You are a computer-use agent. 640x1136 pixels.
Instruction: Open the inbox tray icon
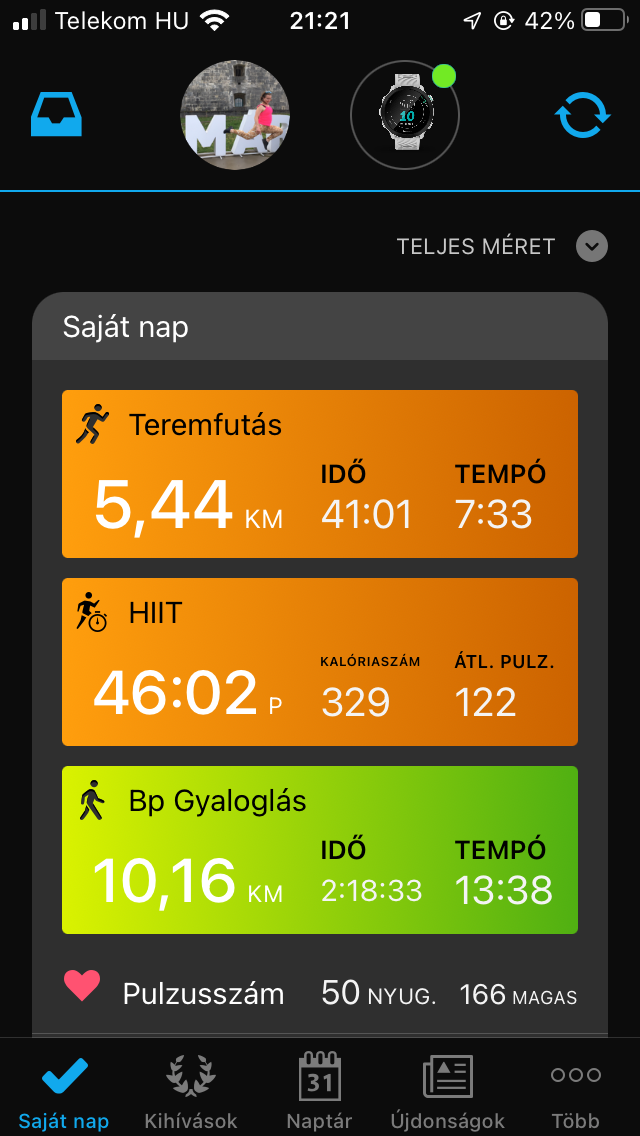(56, 115)
